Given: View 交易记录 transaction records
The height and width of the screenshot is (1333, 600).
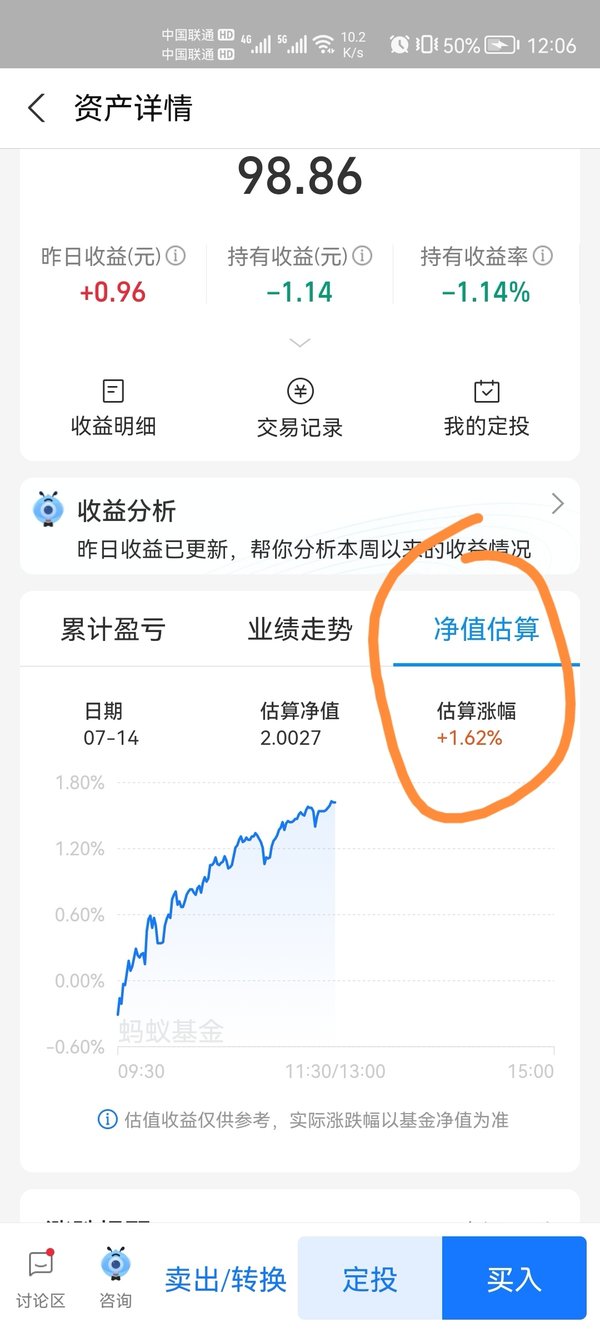Looking at the screenshot, I should pyautogui.click(x=300, y=408).
